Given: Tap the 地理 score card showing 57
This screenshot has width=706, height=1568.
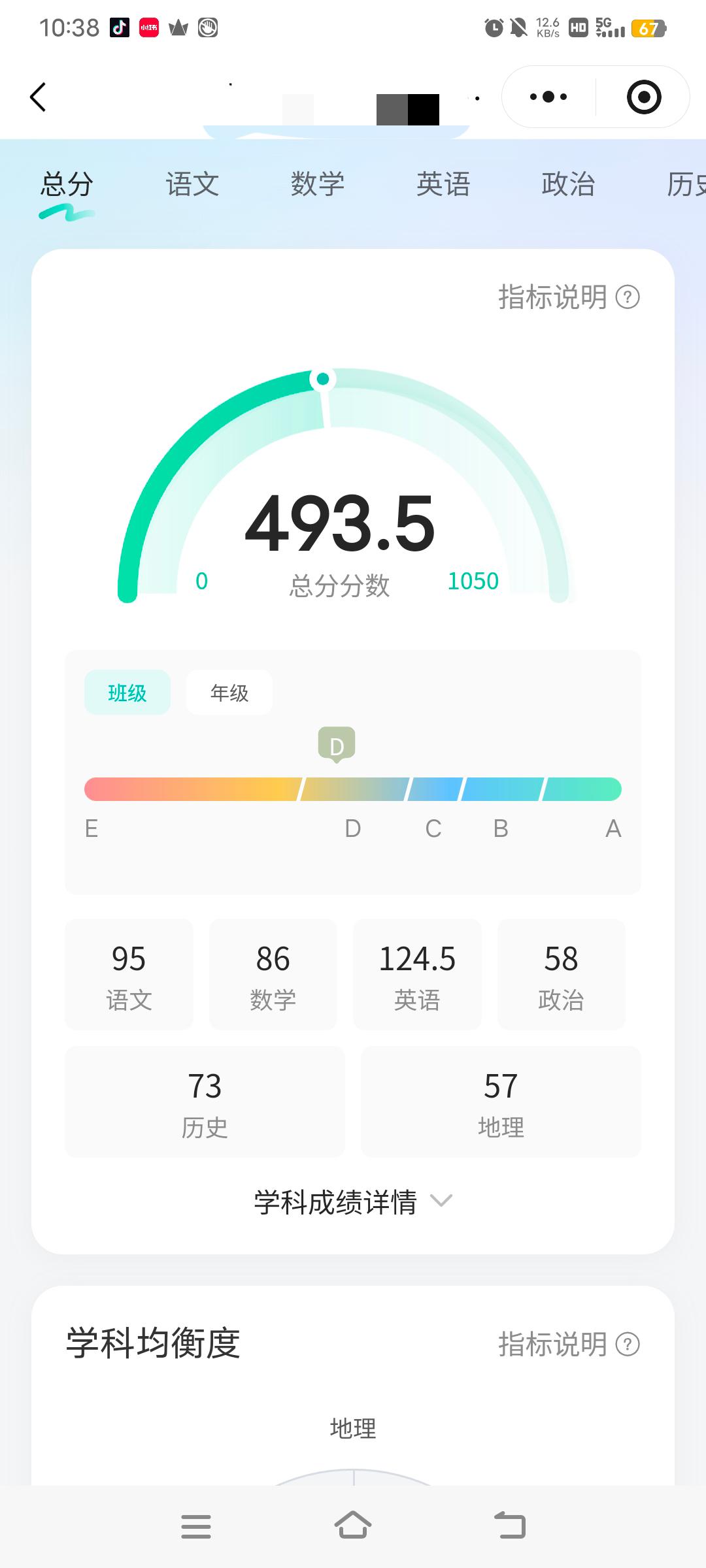Looking at the screenshot, I should [501, 1102].
